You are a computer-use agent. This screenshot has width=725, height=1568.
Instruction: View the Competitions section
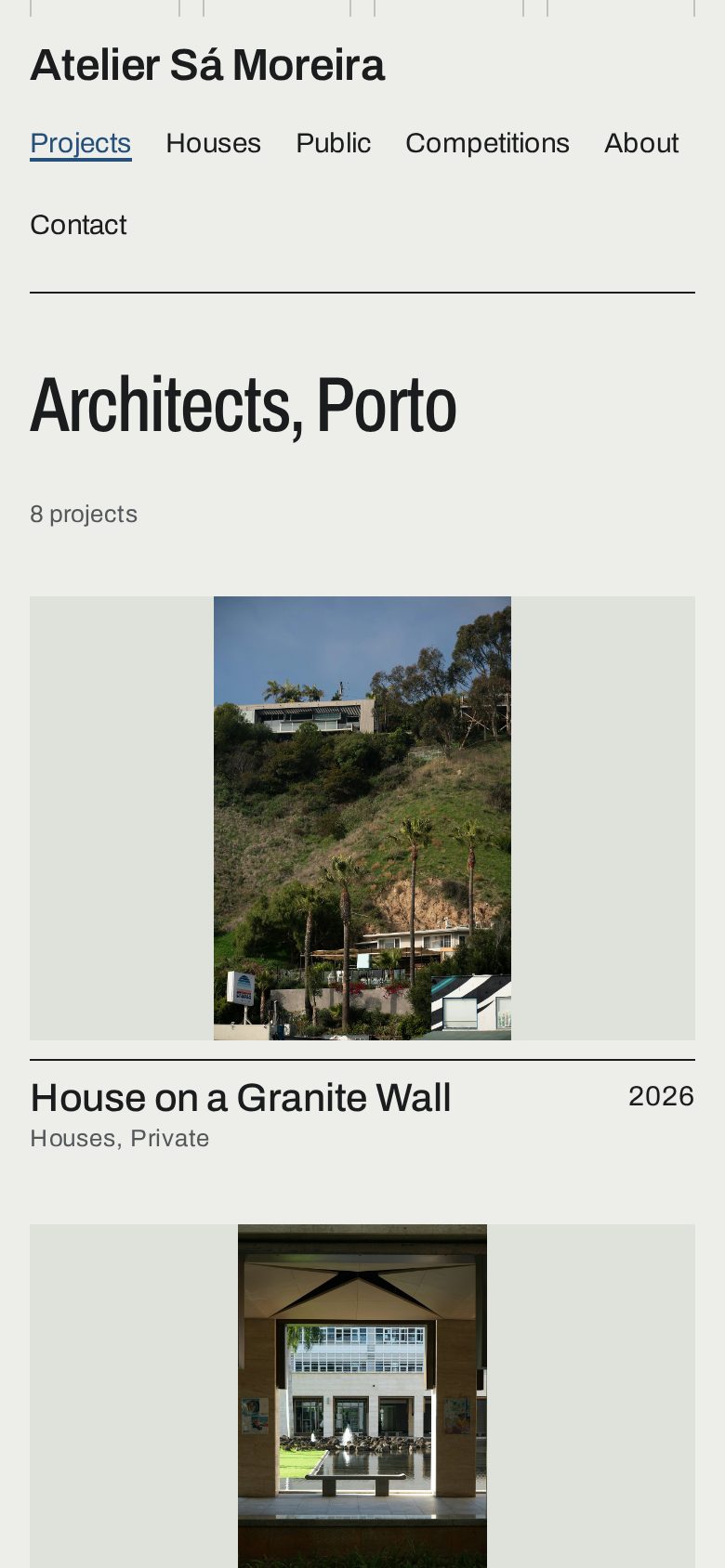tap(488, 143)
